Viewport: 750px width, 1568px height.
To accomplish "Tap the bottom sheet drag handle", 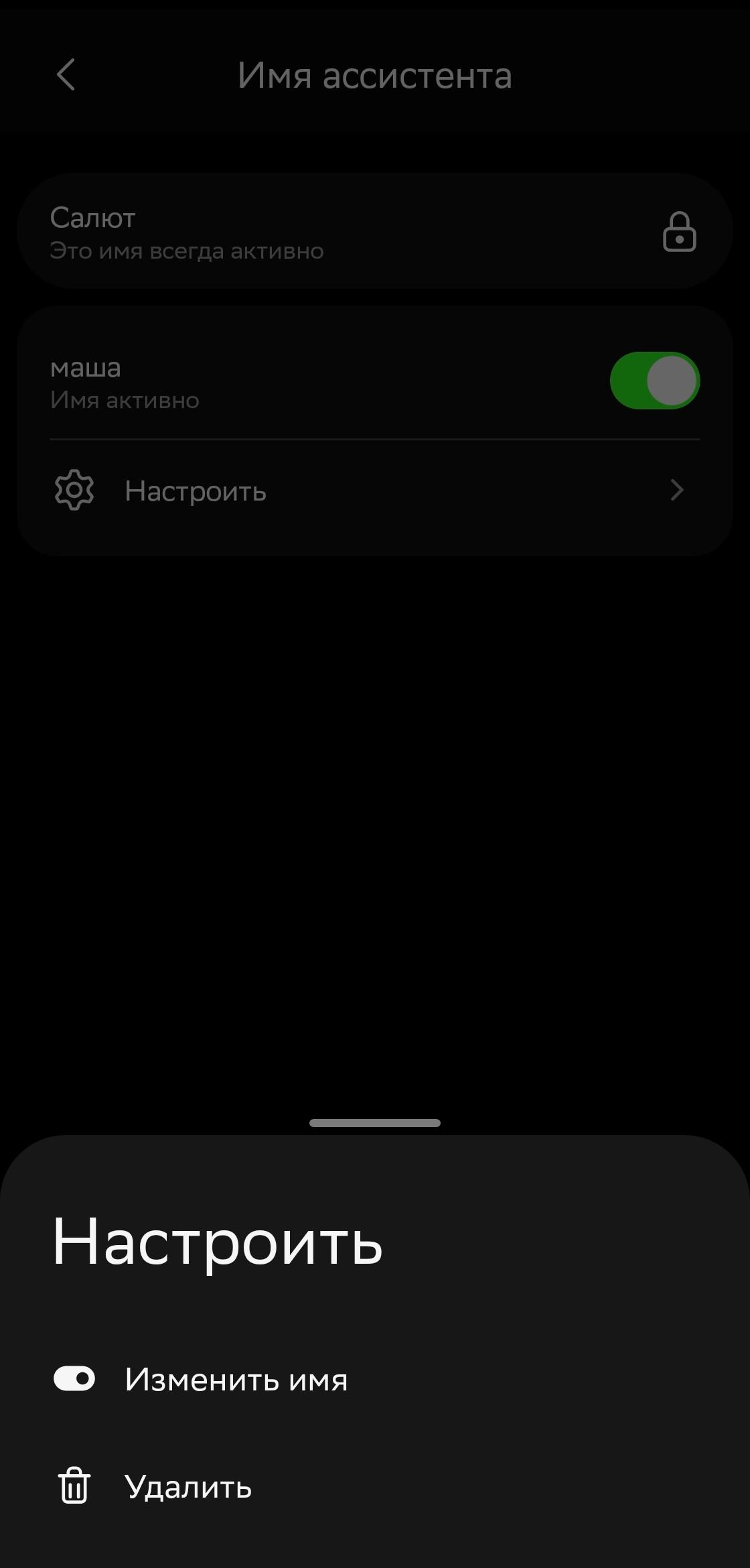I will click(375, 1122).
